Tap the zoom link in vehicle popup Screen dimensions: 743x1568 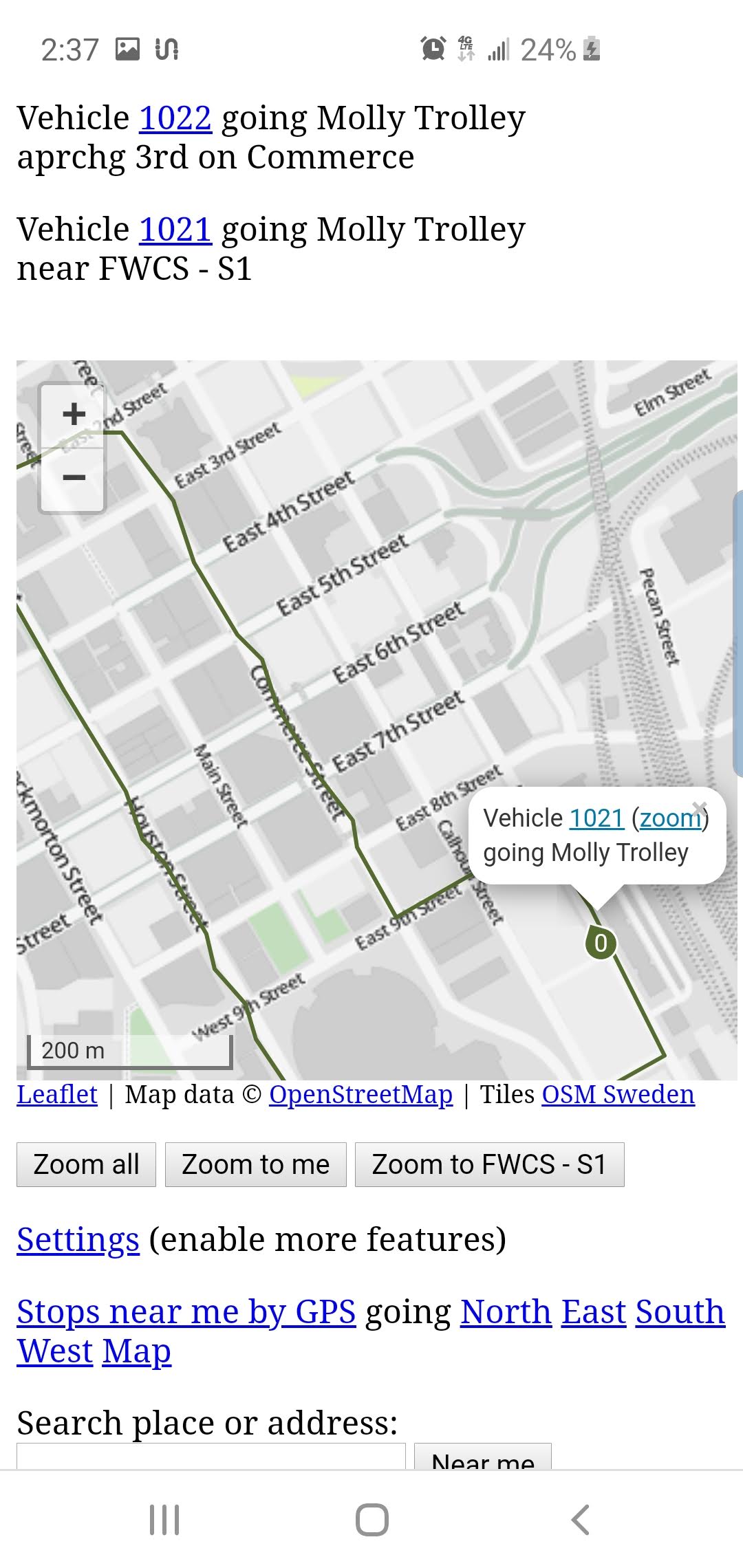click(669, 818)
